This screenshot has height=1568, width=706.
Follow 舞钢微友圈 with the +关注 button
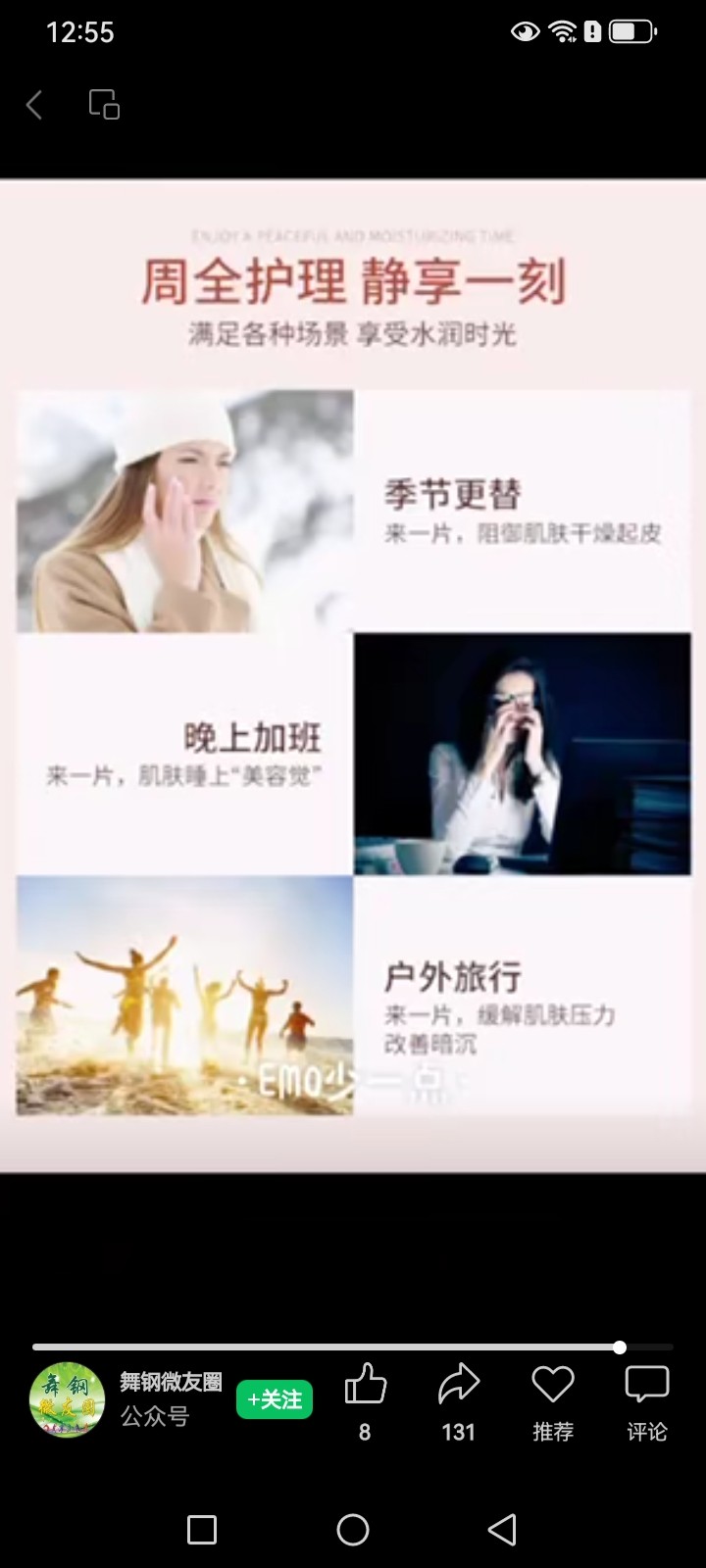[275, 1399]
